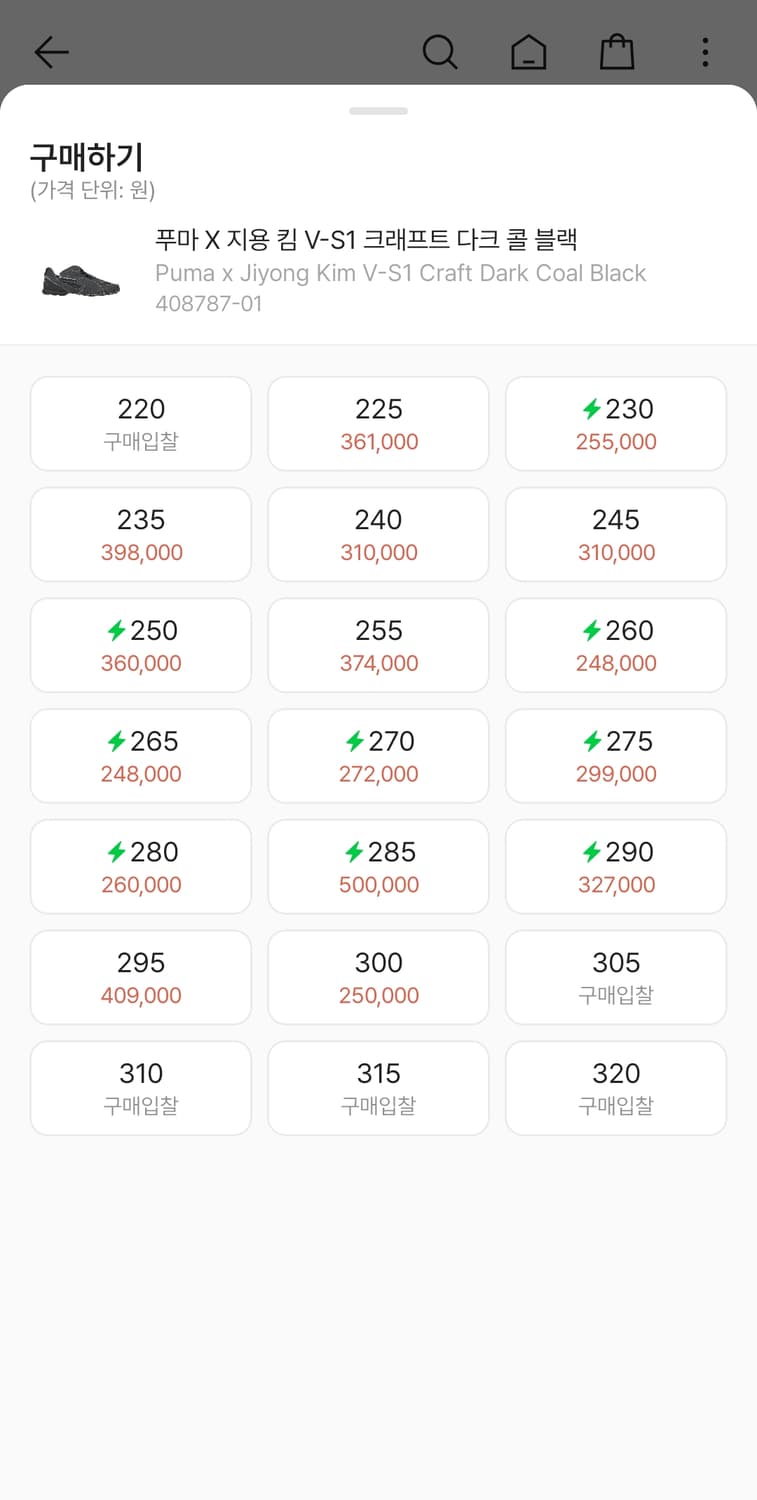The width and height of the screenshot is (757, 1500).
Task: Click the home icon in the top bar
Action: point(529,52)
